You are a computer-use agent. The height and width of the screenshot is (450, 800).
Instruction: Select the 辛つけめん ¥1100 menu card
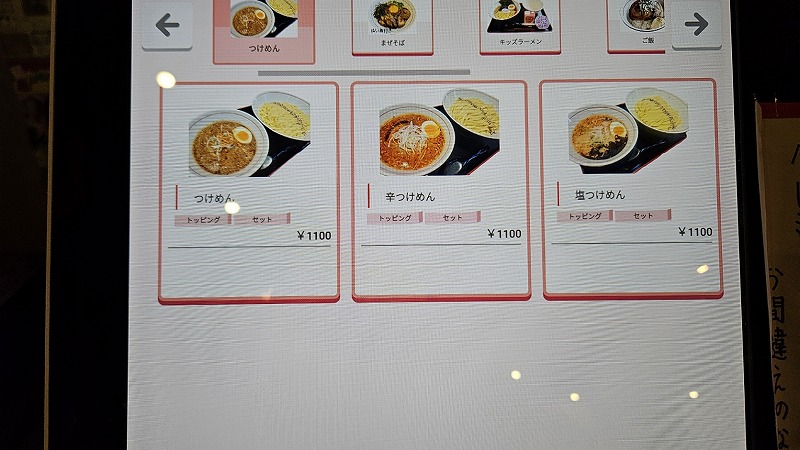[441, 188]
